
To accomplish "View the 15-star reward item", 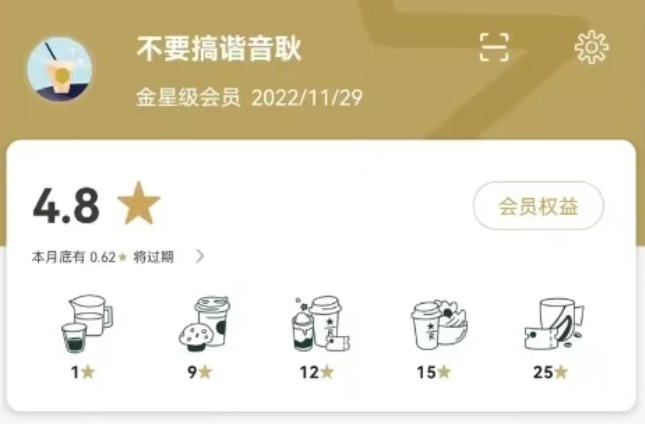I will click(436, 336).
